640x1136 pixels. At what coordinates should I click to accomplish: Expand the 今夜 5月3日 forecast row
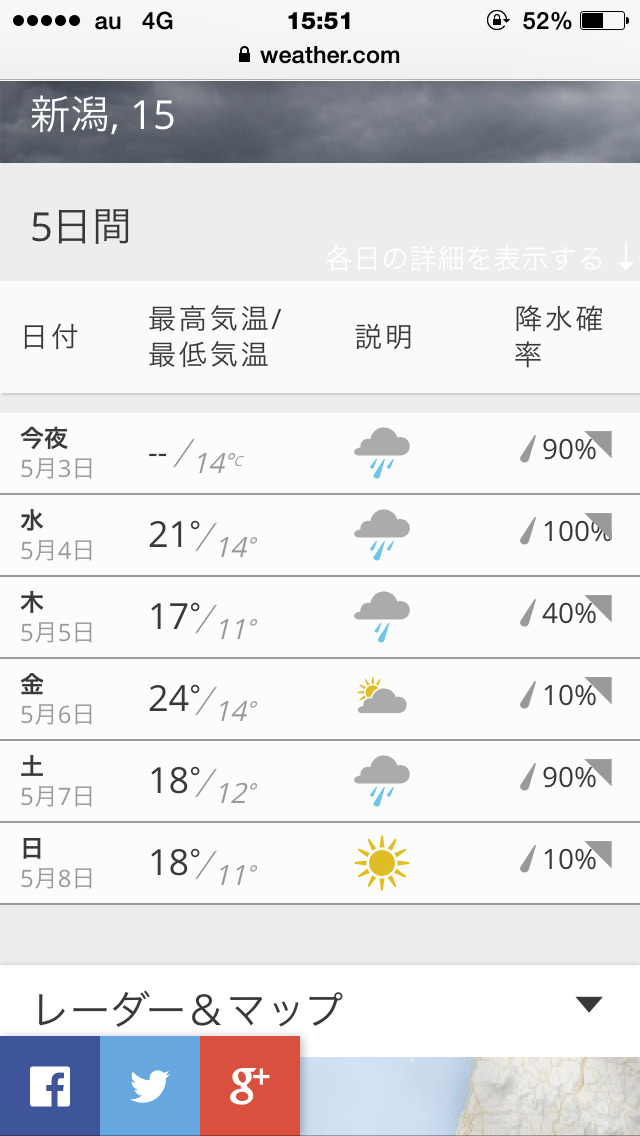pos(320,453)
